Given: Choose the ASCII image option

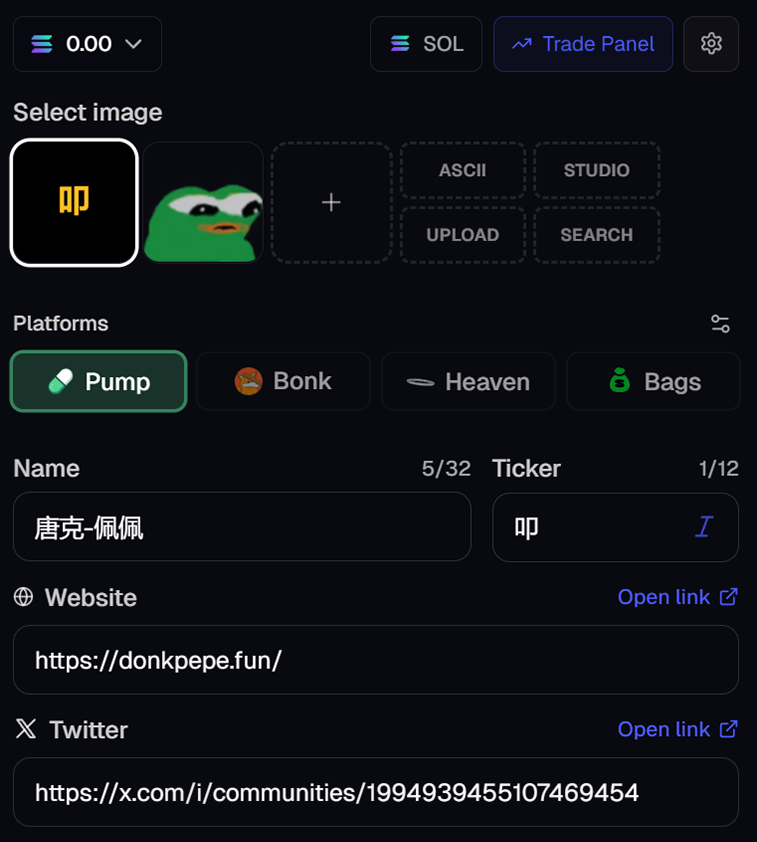Looking at the screenshot, I should coord(462,170).
